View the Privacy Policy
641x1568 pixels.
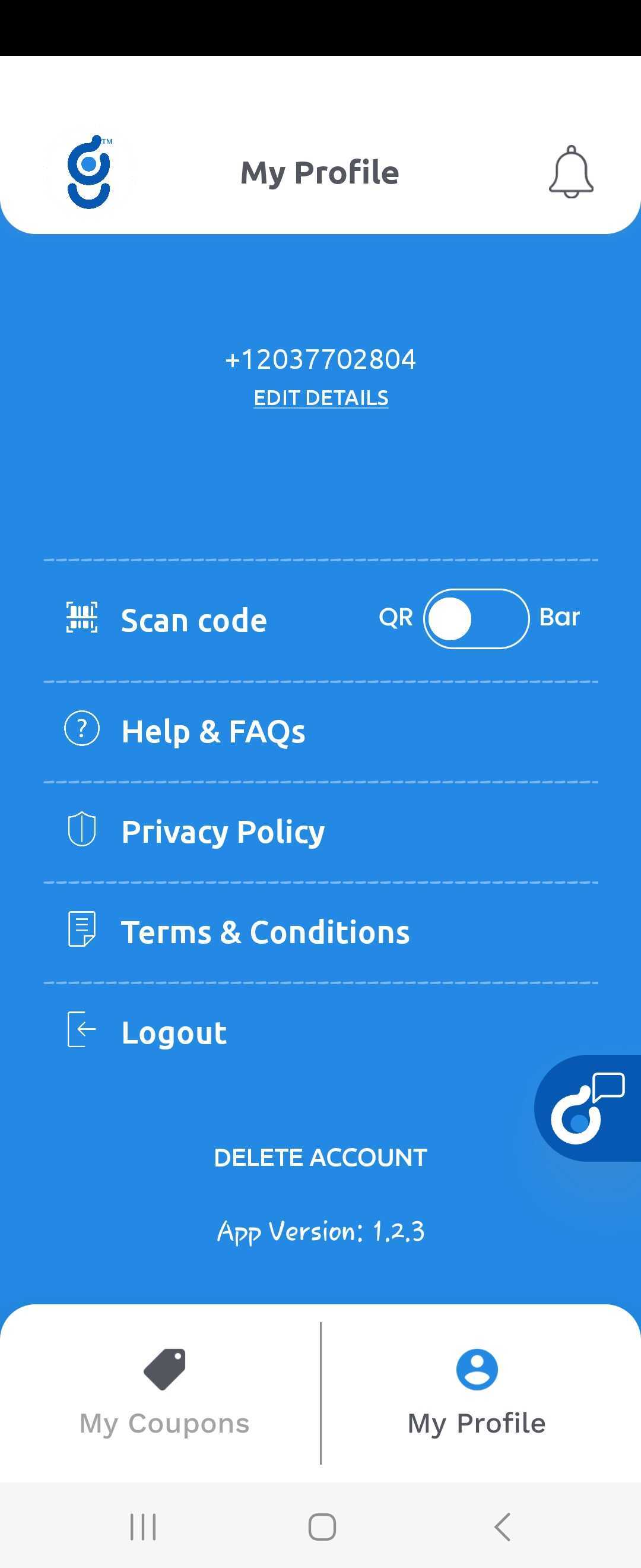pyautogui.click(x=223, y=832)
